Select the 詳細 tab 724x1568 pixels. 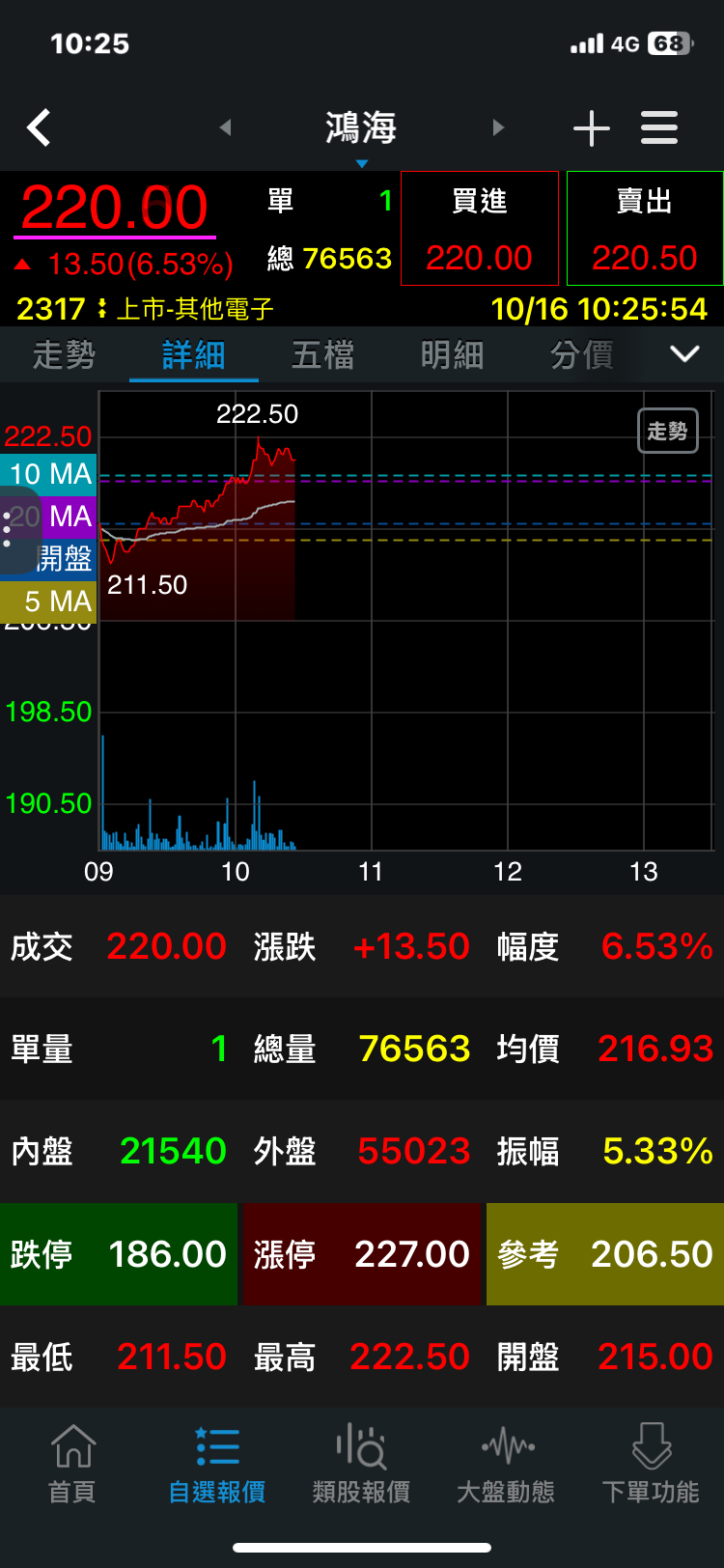point(194,354)
